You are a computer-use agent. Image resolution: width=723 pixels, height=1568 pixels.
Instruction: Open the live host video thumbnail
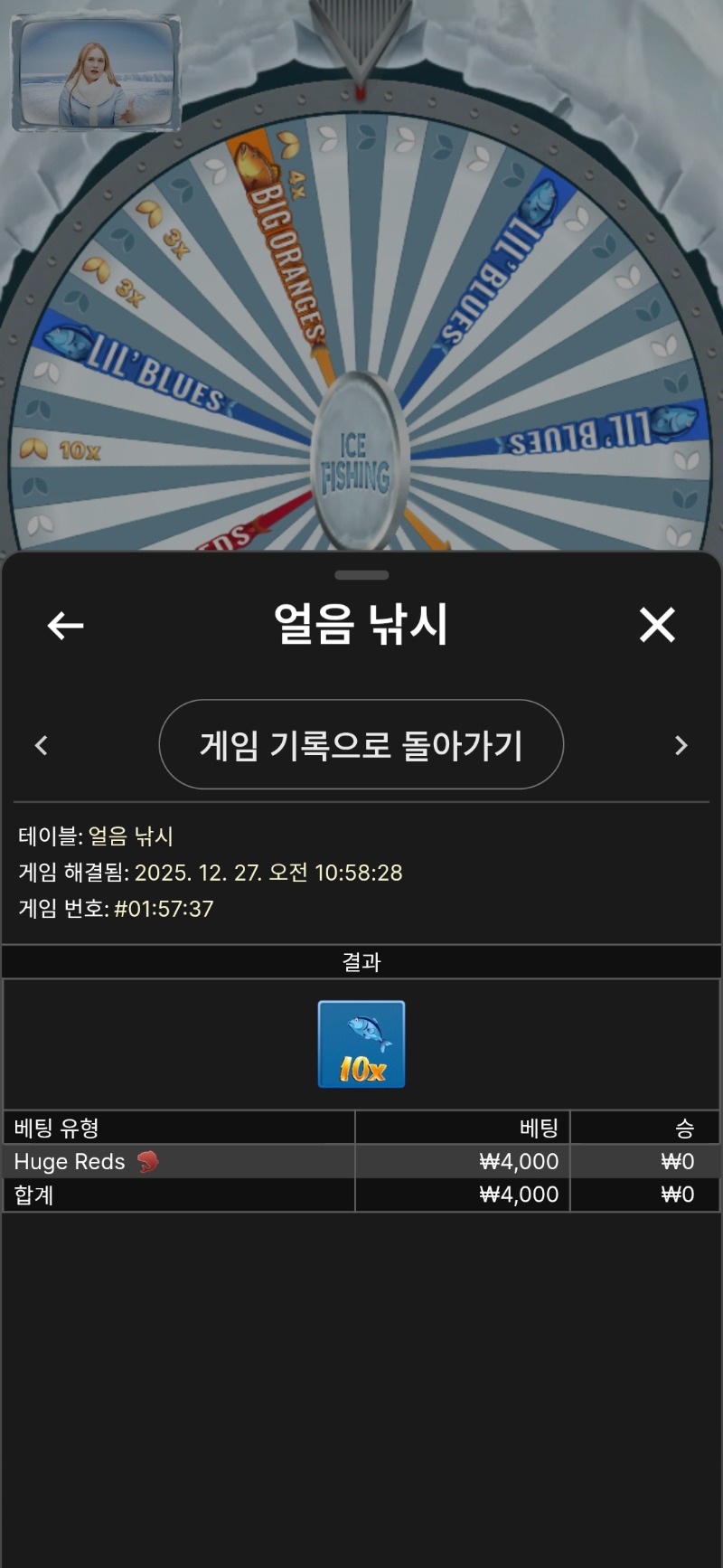[x=96, y=73]
